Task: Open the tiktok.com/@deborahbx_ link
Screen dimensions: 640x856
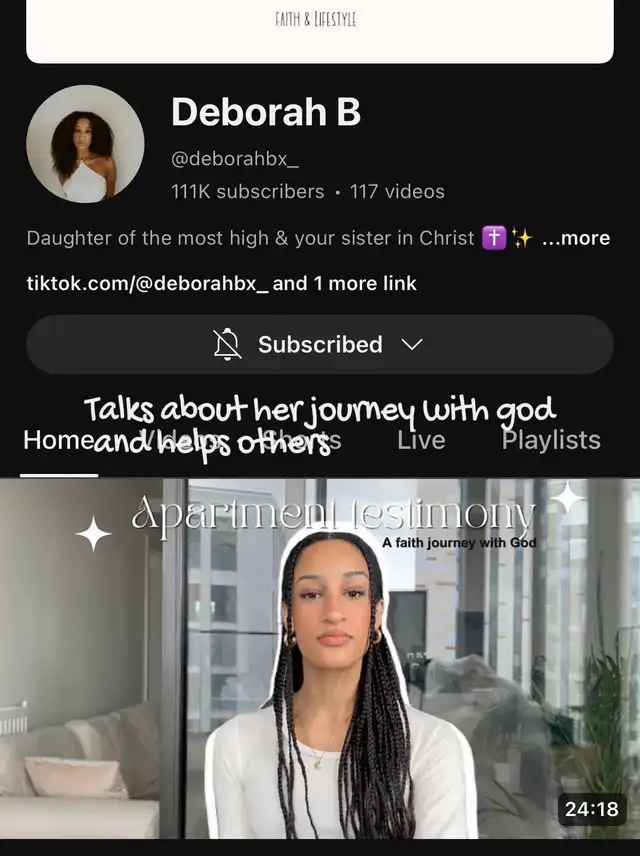Action: [x=146, y=284]
